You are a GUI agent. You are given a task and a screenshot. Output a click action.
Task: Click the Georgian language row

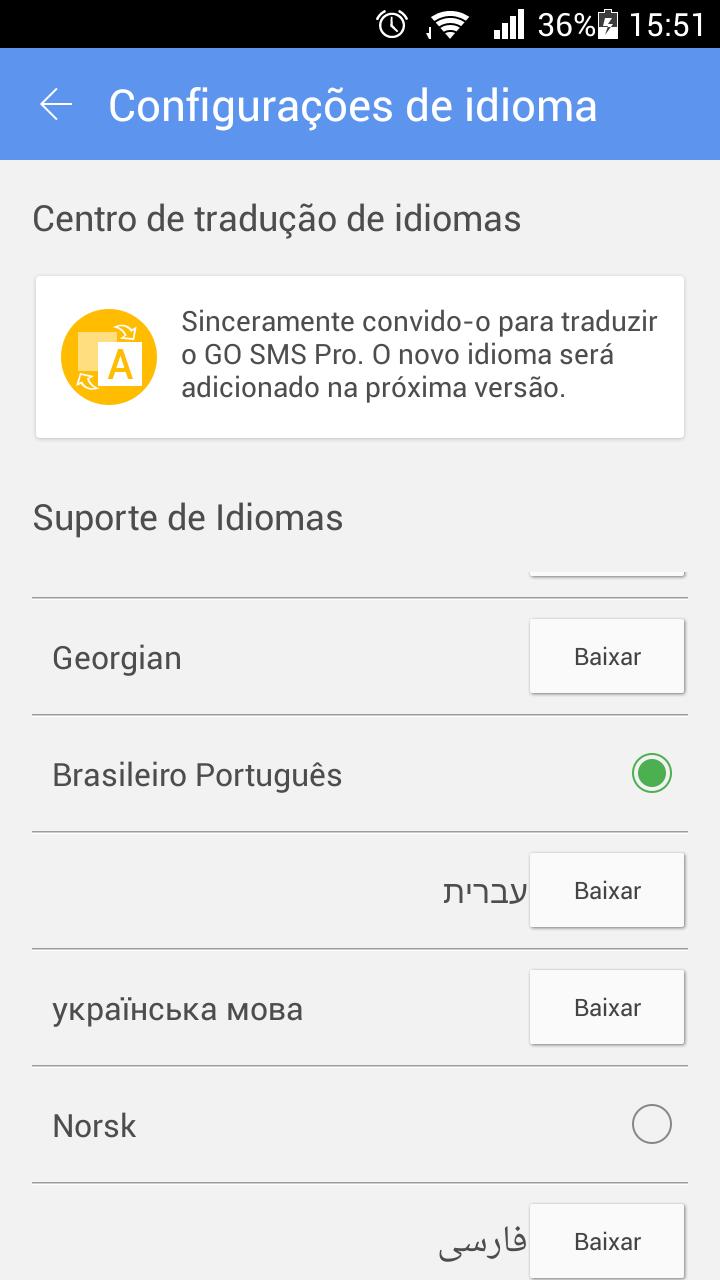click(117, 656)
